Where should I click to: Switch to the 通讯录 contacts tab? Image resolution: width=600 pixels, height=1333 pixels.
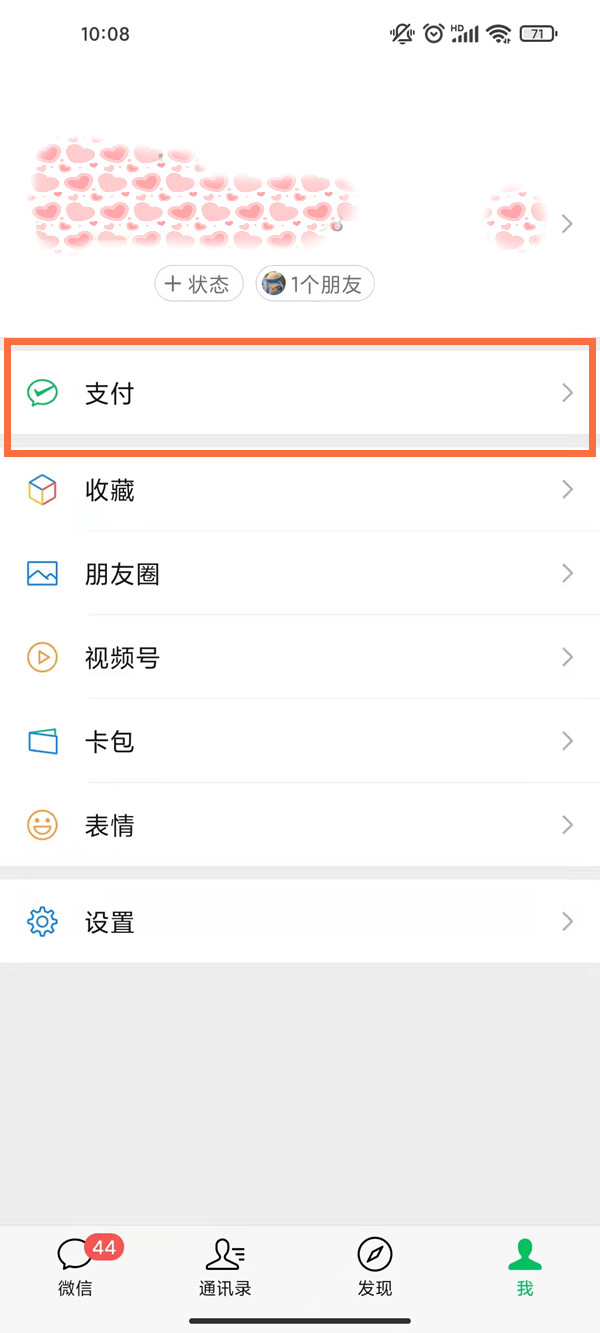(225, 1266)
